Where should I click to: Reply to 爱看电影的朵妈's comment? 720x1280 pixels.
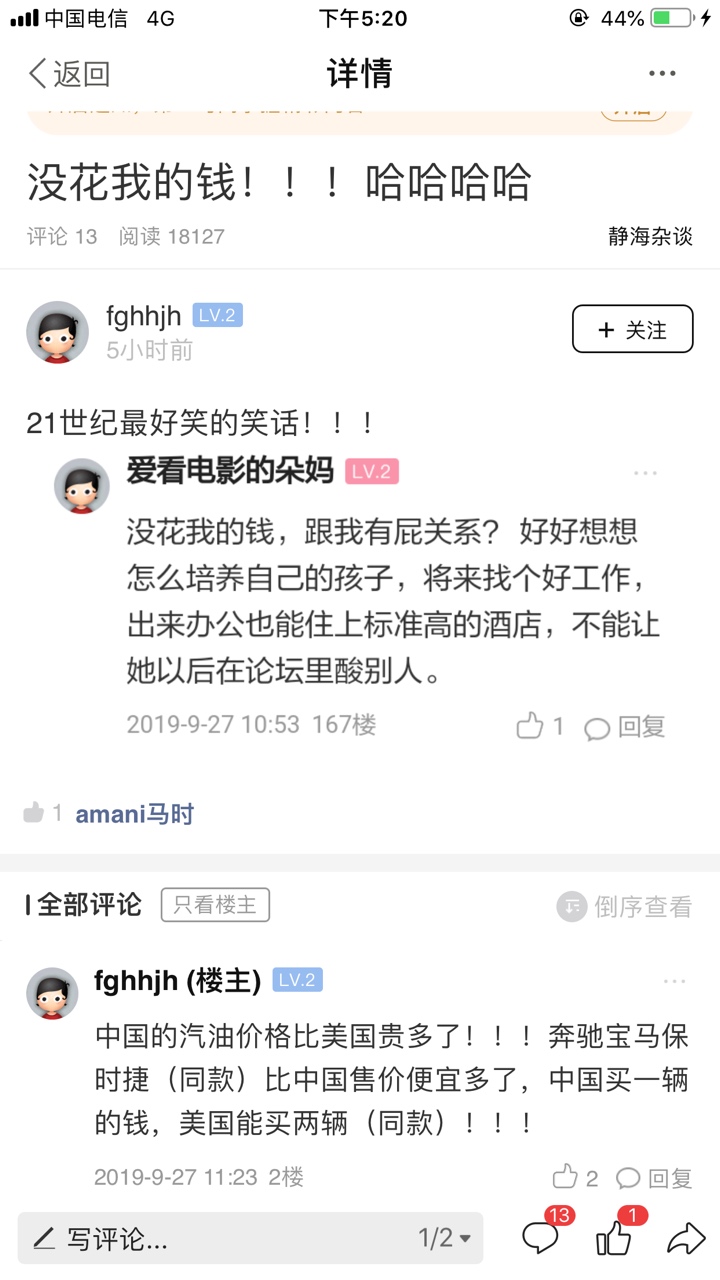(x=626, y=727)
